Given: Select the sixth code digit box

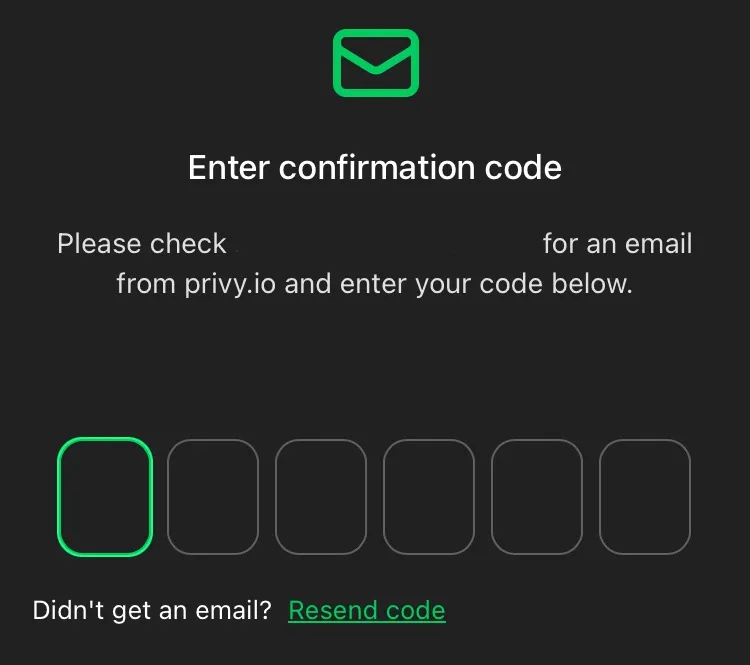Looking at the screenshot, I should (645, 497).
